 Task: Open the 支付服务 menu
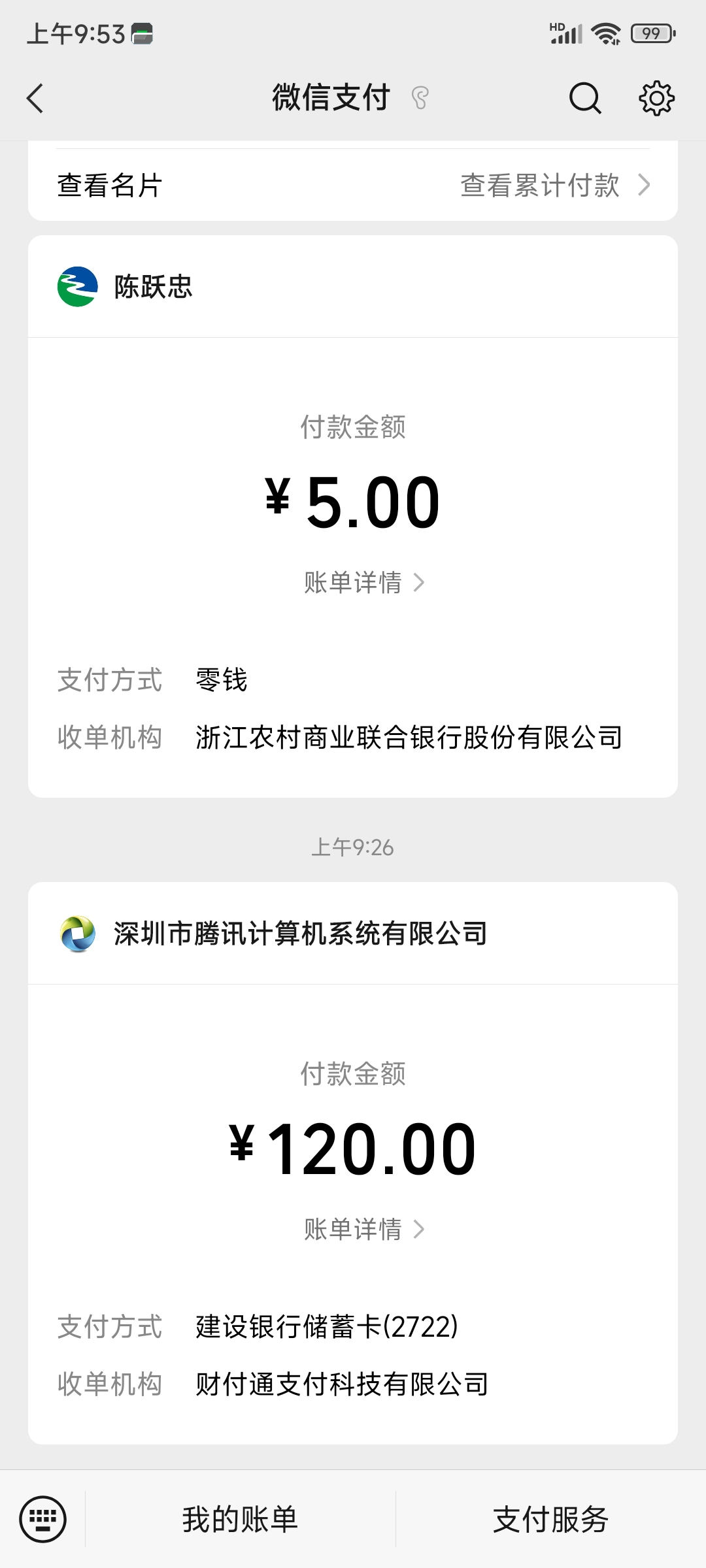pyautogui.click(x=550, y=1519)
